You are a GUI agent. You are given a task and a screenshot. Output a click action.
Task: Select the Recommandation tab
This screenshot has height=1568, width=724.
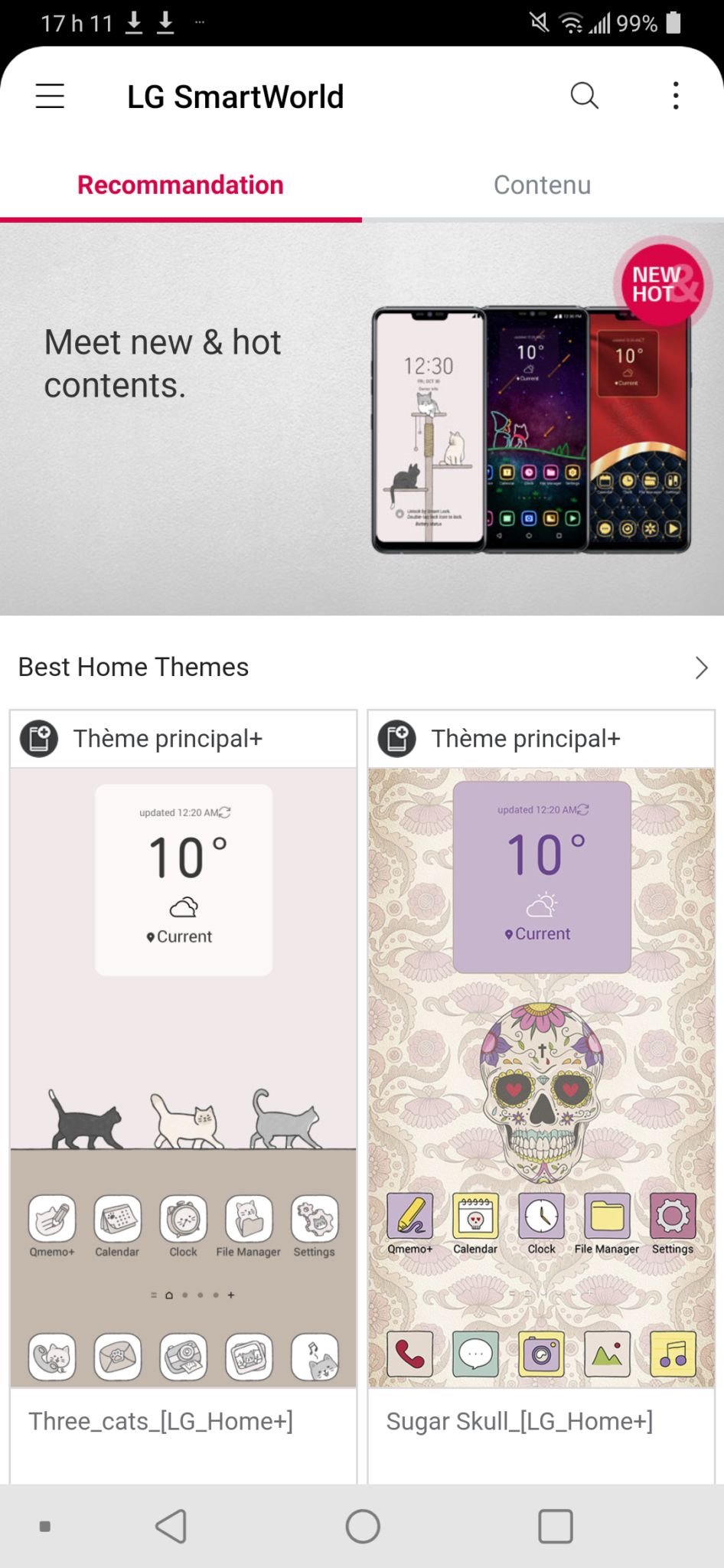tap(181, 185)
